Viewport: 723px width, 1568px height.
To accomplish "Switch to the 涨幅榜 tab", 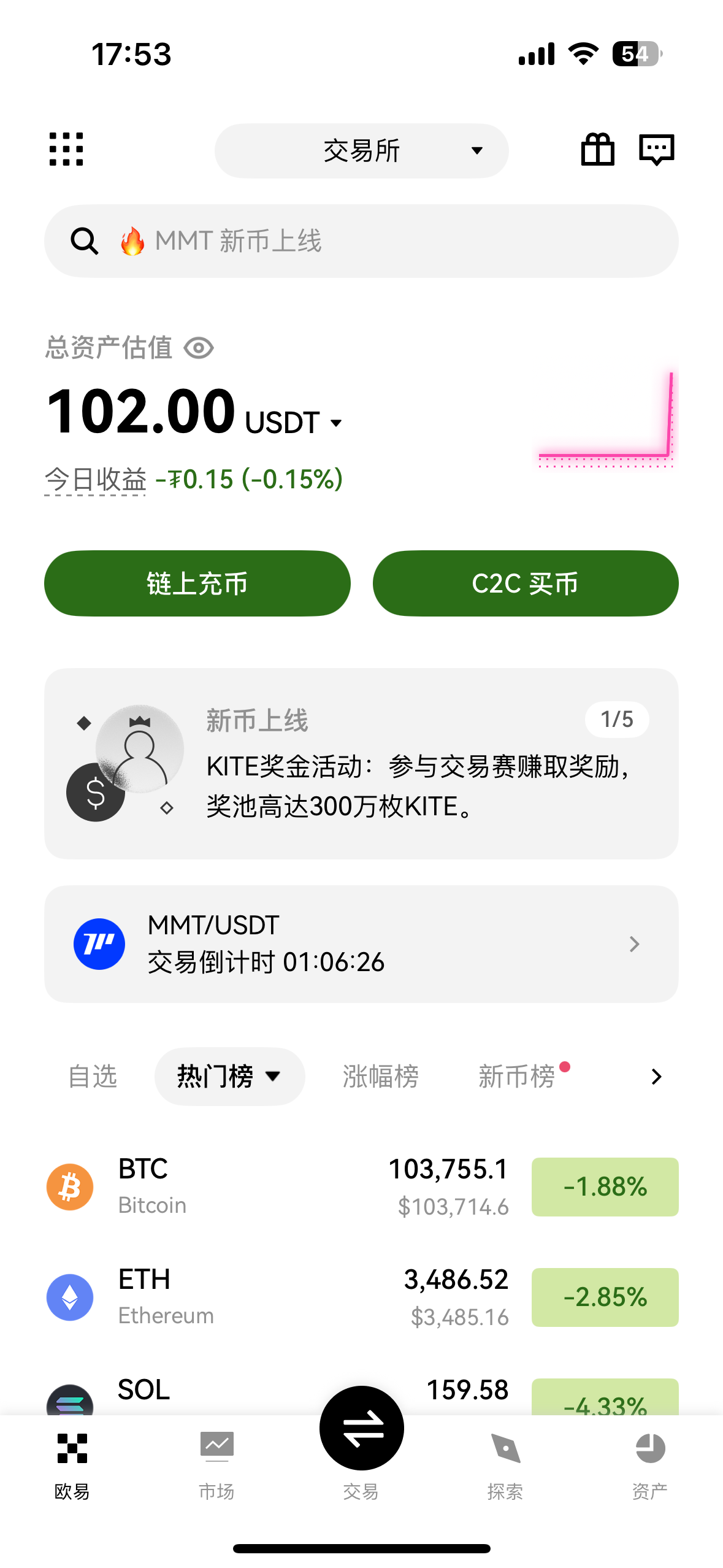I will tap(380, 1077).
